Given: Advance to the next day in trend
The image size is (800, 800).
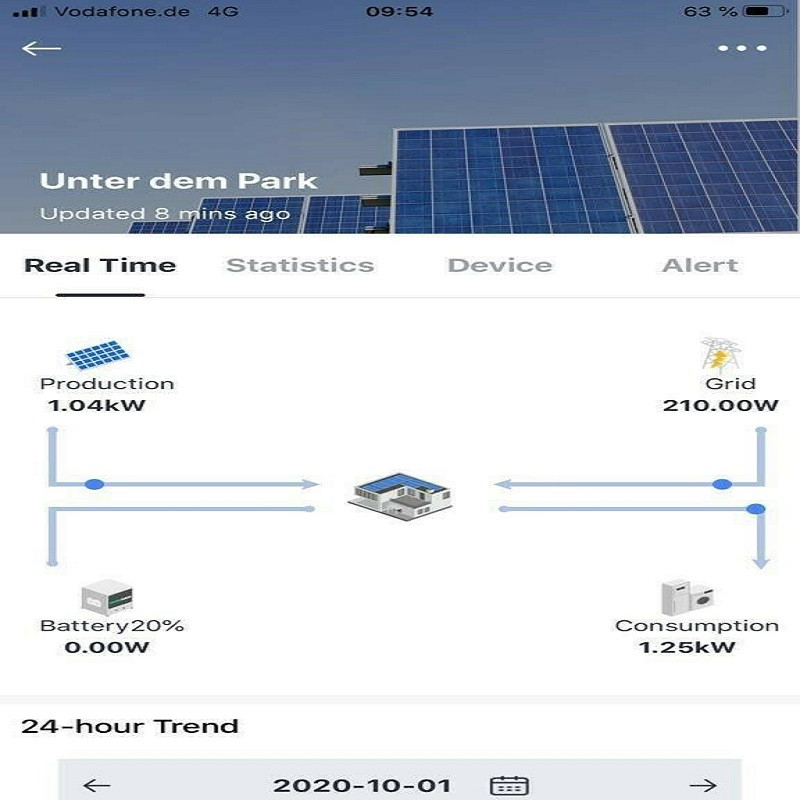Looking at the screenshot, I should point(703,785).
